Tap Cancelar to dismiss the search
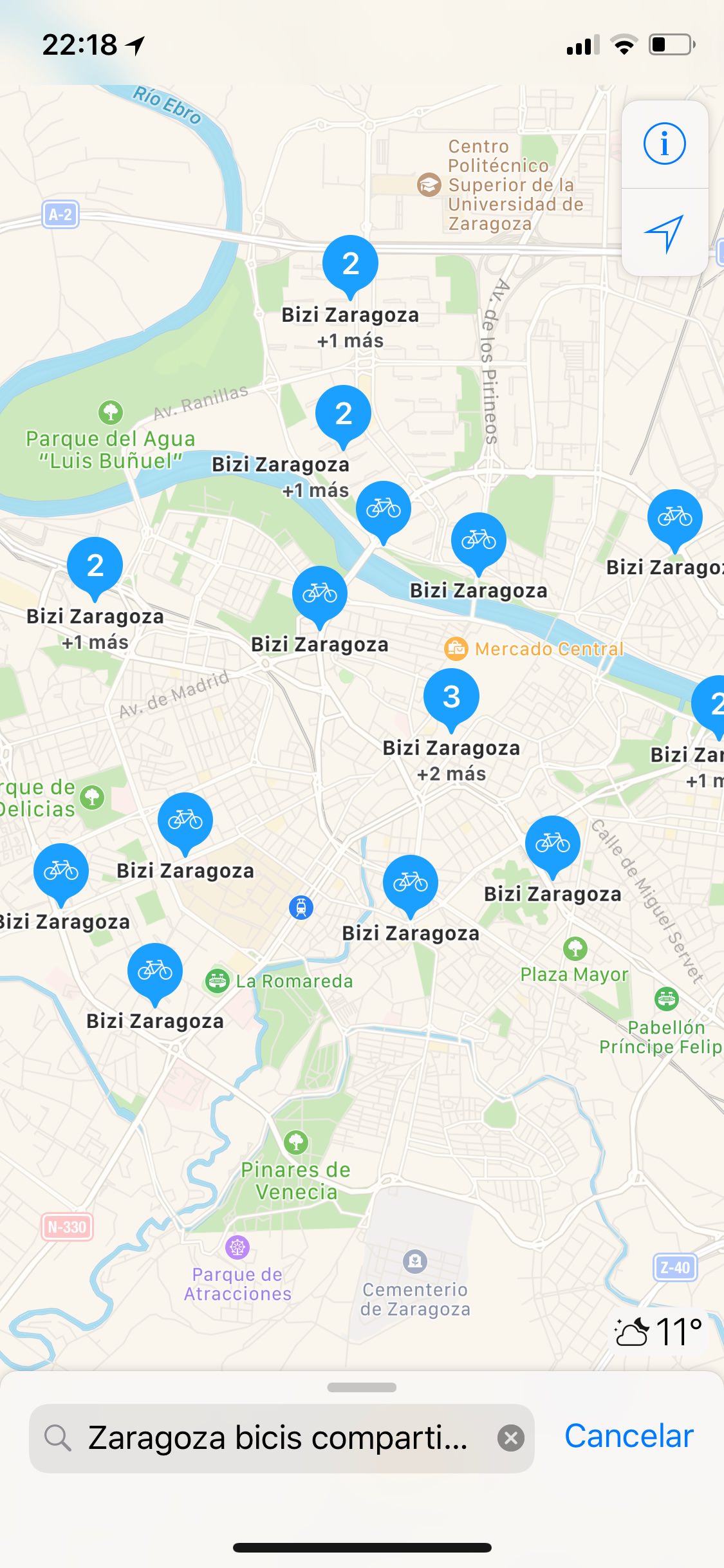 pyautogui.click(x=629, y=1436)
